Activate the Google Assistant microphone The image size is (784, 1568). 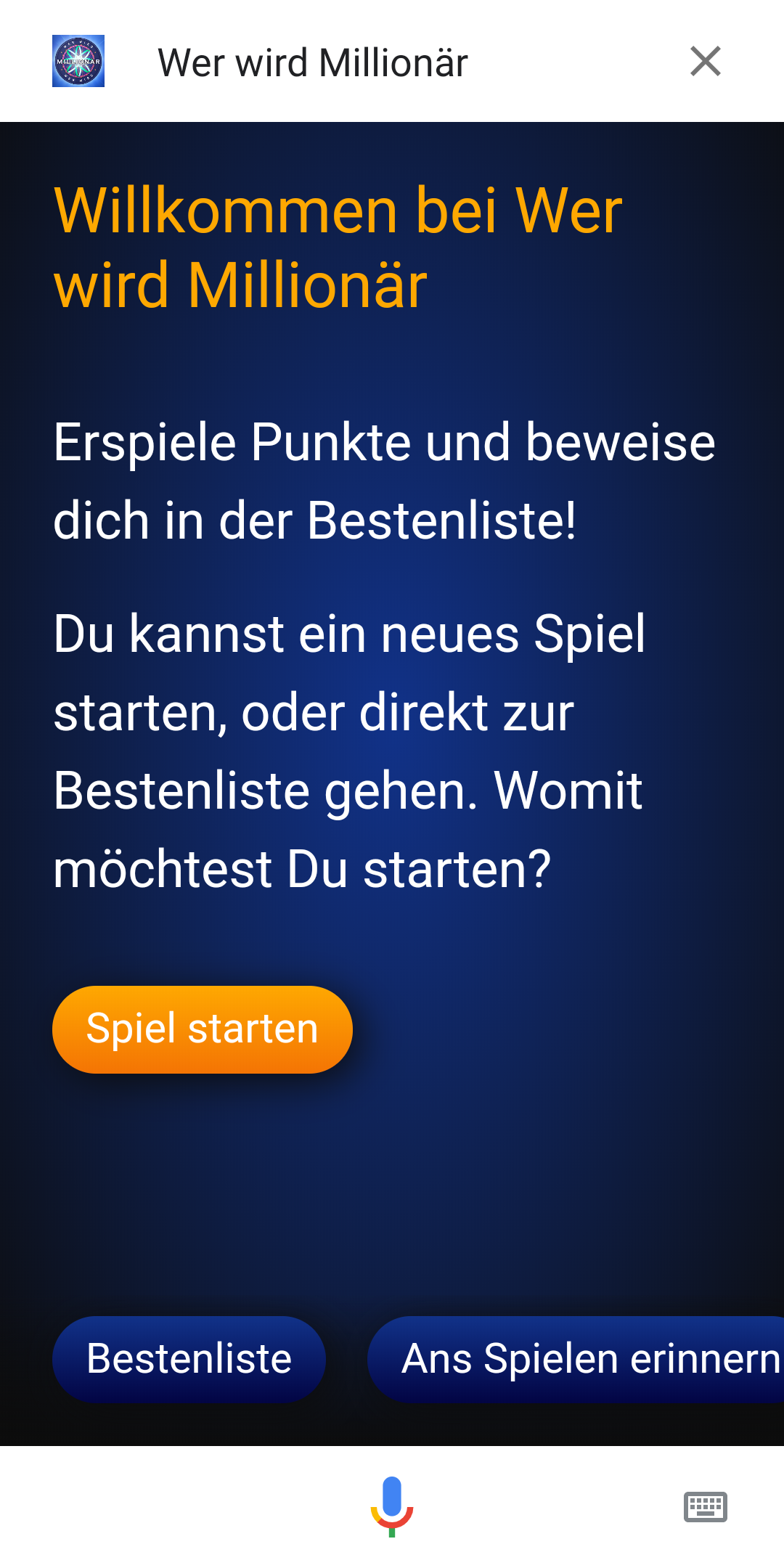click(x=392, y=1506)
